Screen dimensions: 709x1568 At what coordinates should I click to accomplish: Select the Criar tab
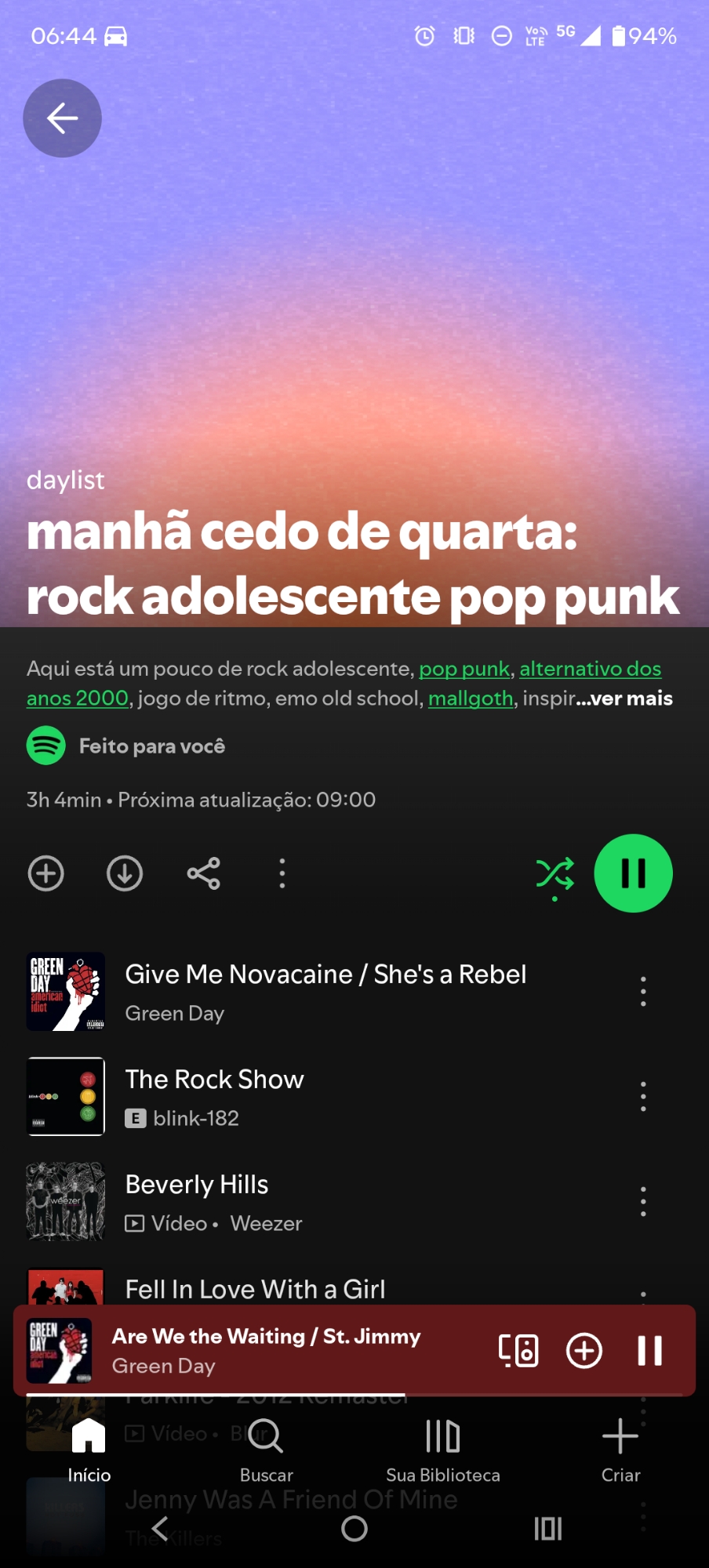[620, 1450]
